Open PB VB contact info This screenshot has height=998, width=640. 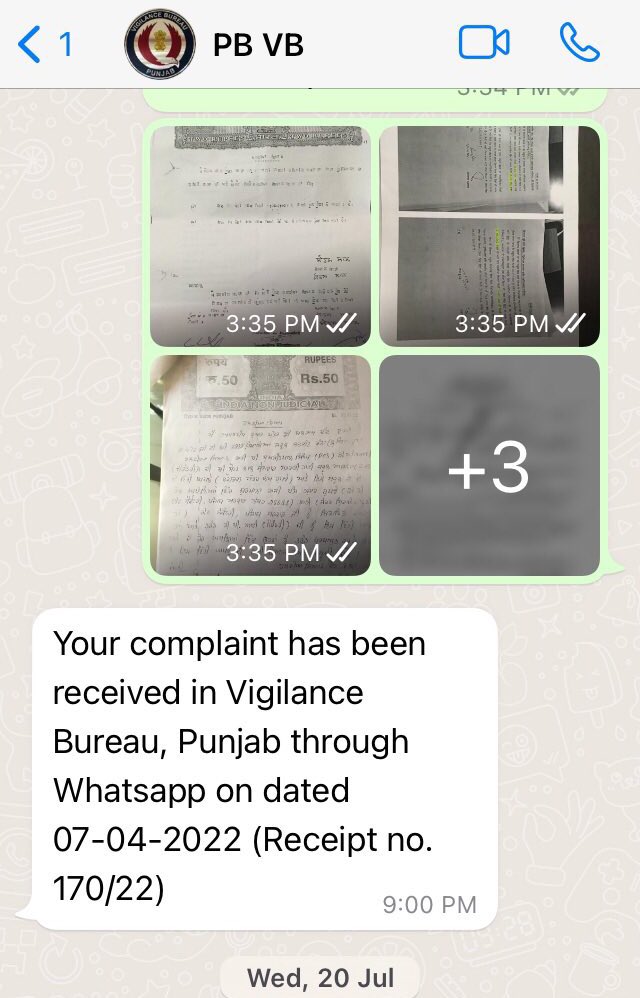point(258,45)
